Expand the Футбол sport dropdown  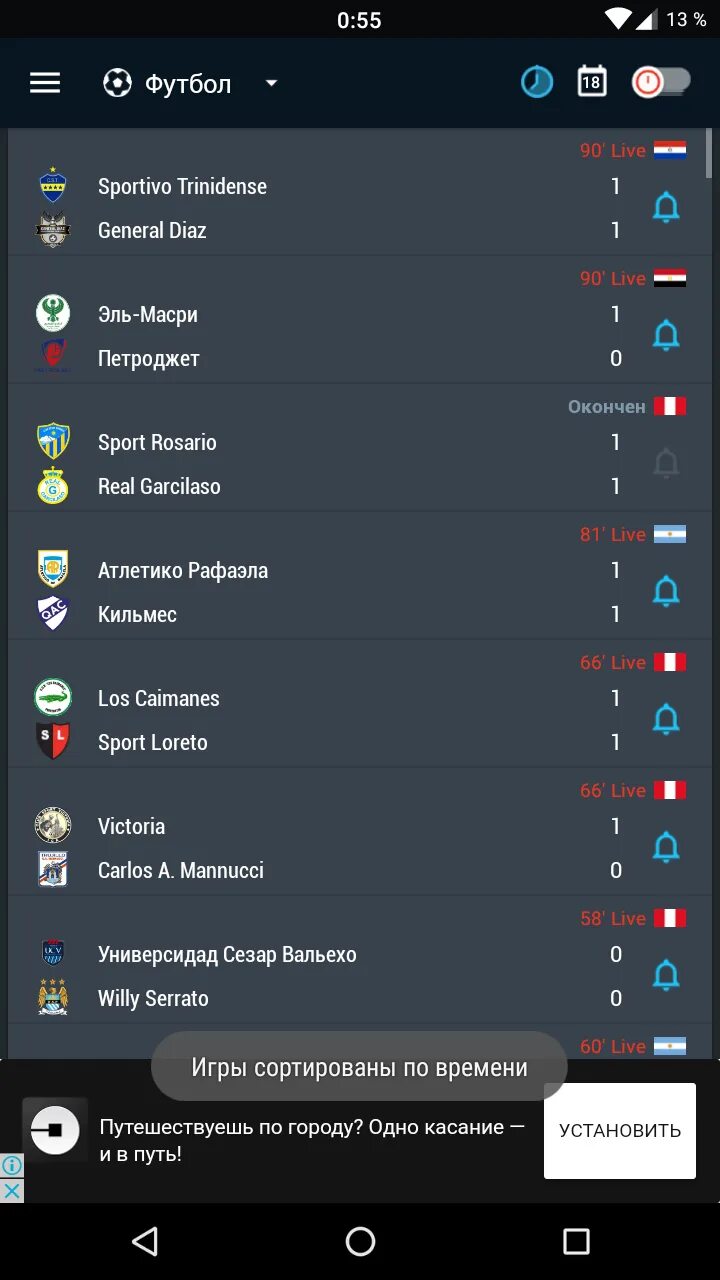(x=191, y=83)
